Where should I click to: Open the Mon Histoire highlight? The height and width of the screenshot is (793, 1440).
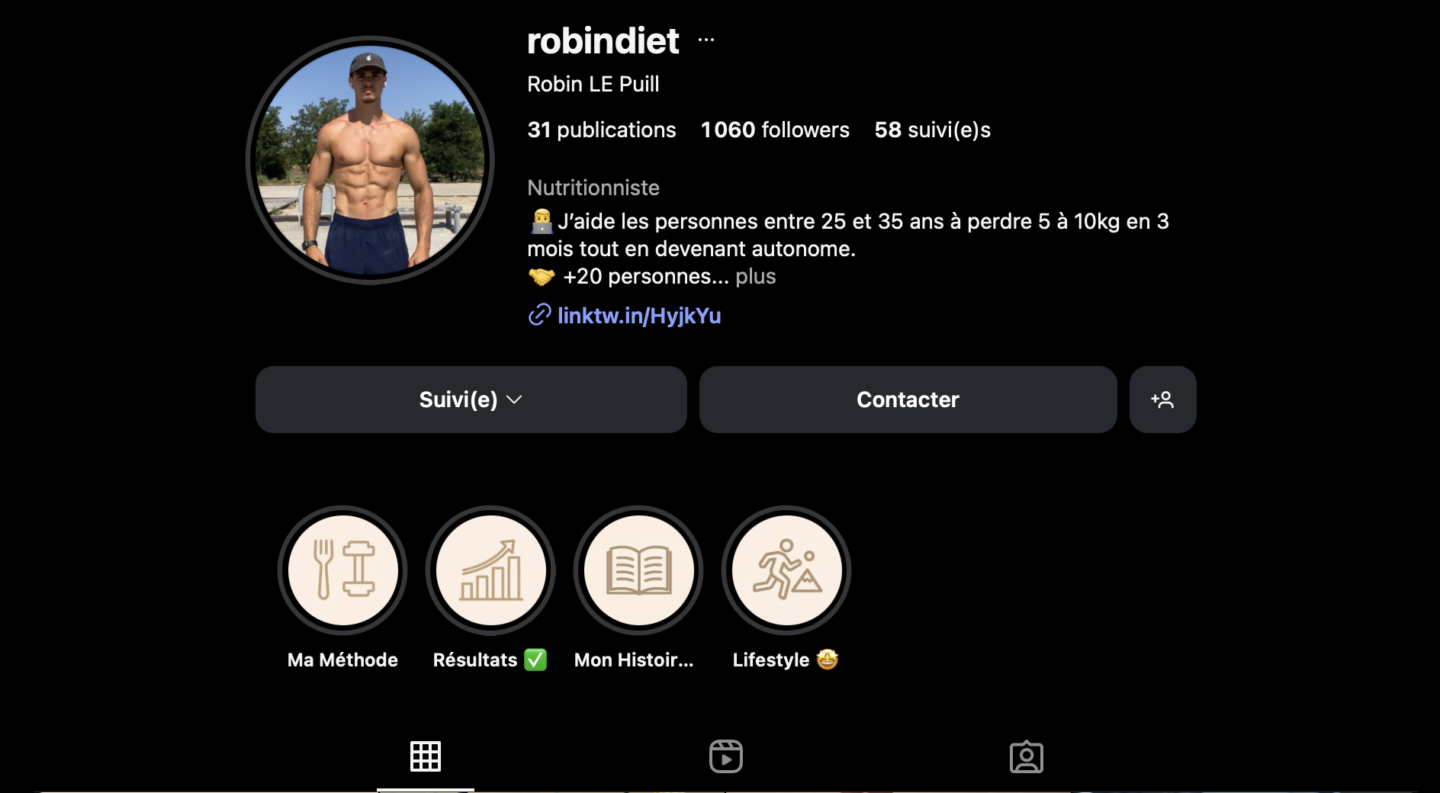click(638, 571)
